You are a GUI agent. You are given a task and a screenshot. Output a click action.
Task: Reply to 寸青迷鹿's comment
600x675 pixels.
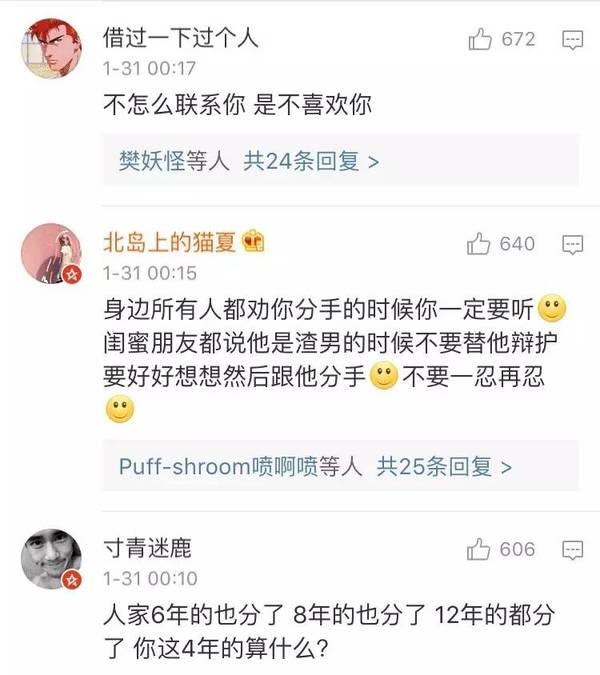[x=572, y=550]
